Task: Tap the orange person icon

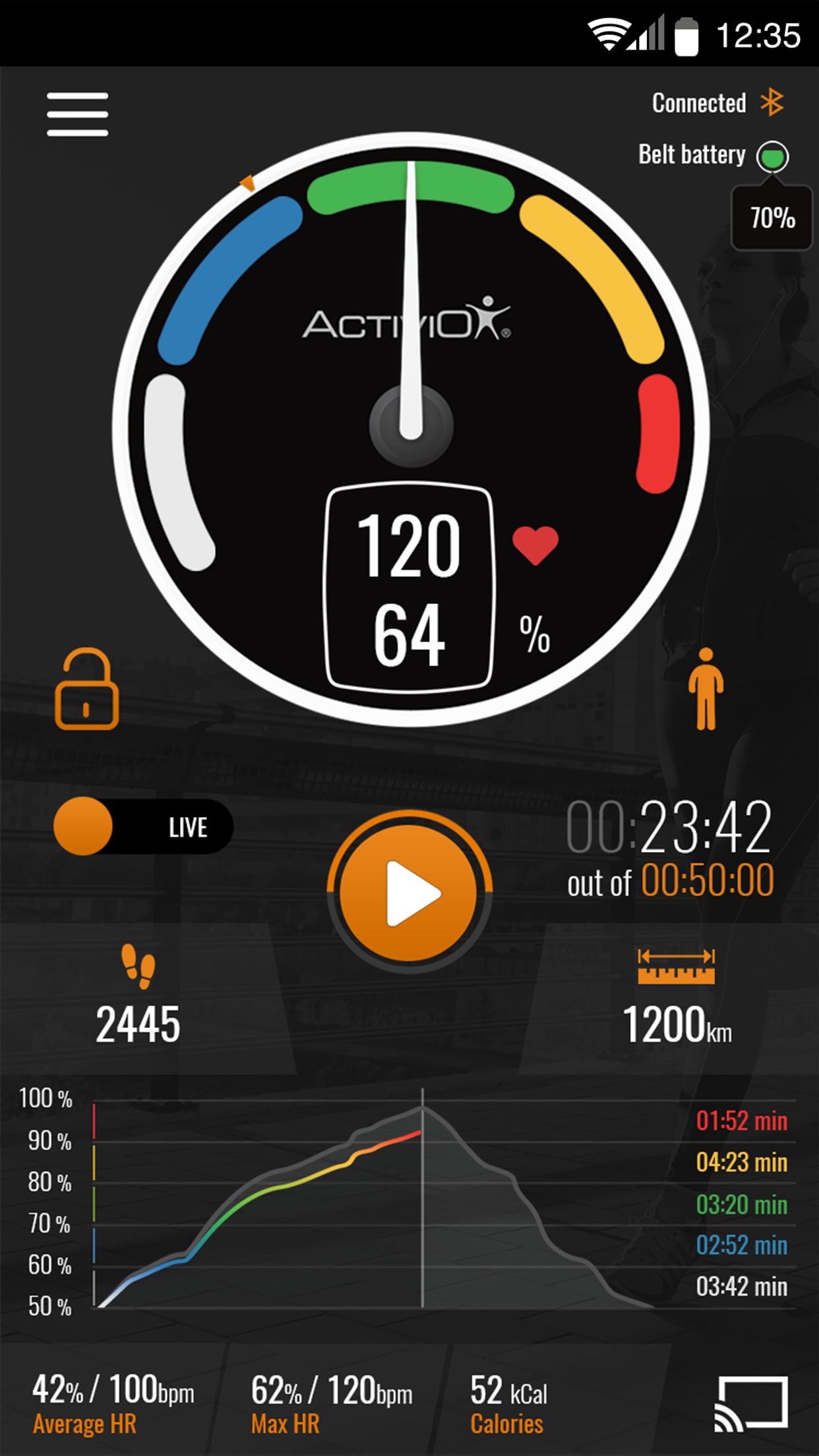Action: click(706, 689)
